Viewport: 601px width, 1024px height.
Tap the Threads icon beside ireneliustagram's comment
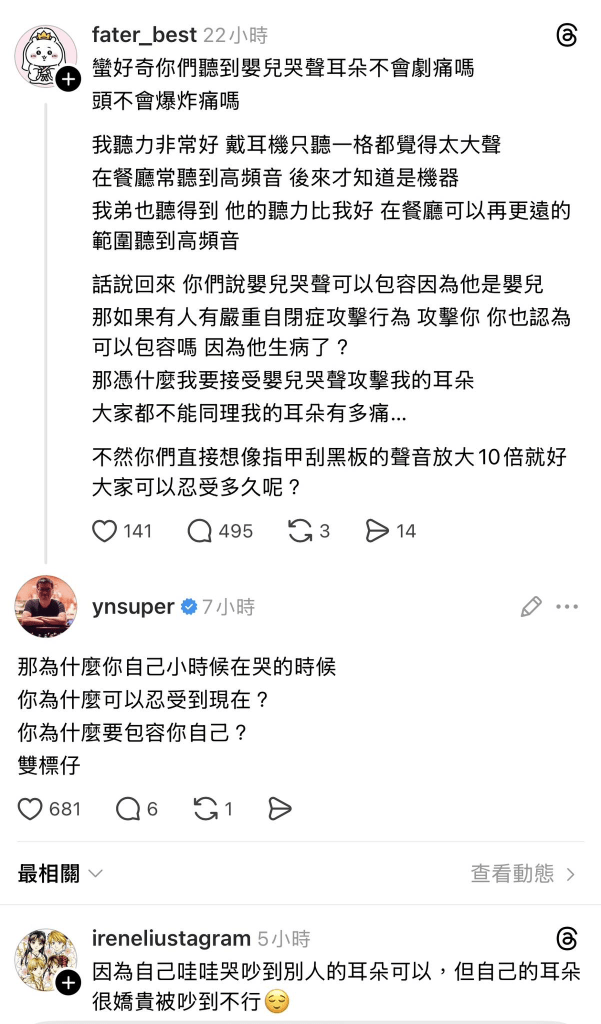point(566,938)
